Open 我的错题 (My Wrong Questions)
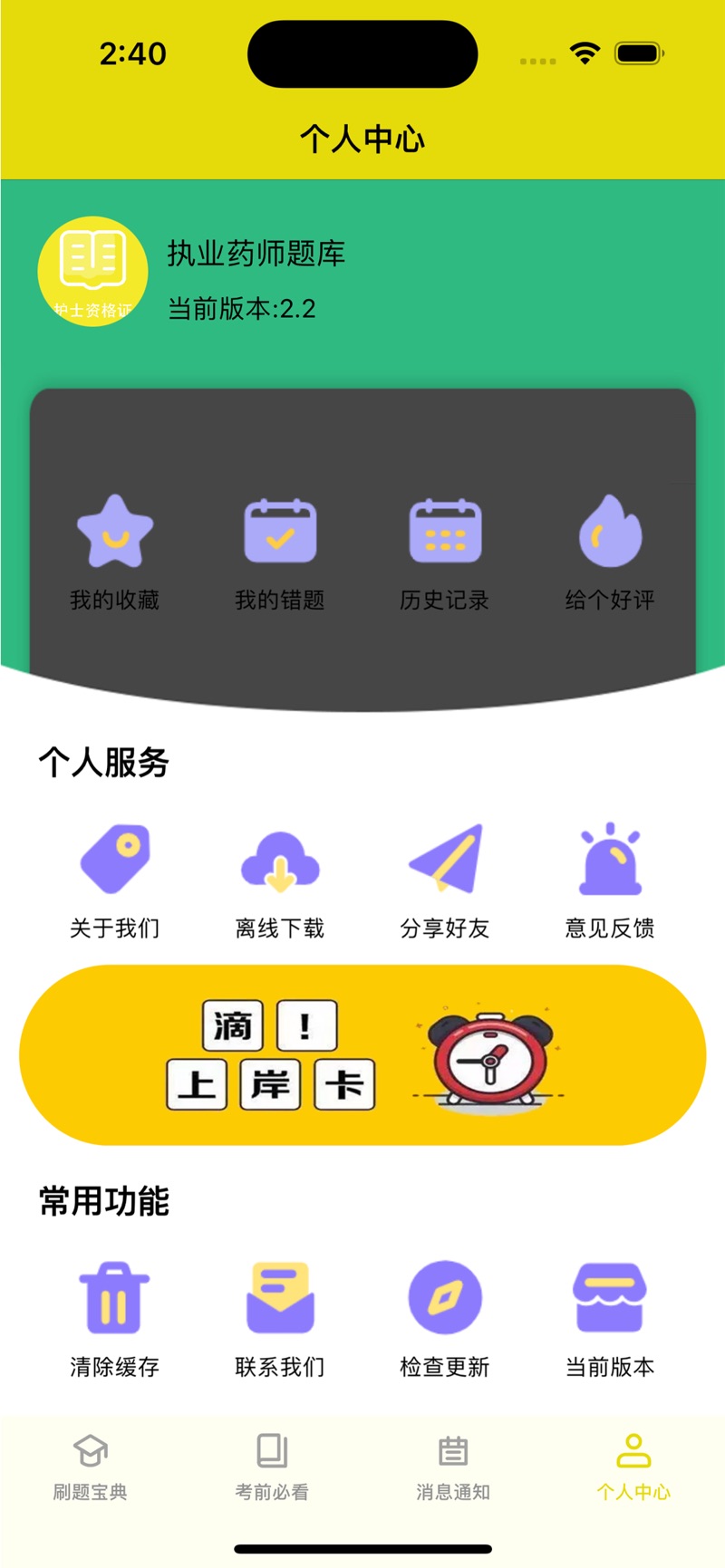The image size is (725, 1568). tap(279, 553)
